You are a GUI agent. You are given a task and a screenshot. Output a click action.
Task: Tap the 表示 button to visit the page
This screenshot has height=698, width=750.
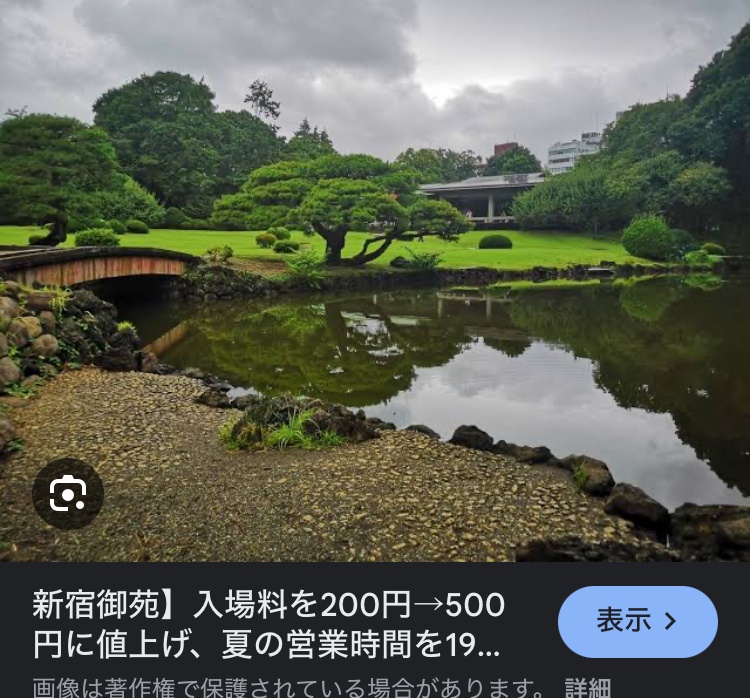[x=637, y=621]
